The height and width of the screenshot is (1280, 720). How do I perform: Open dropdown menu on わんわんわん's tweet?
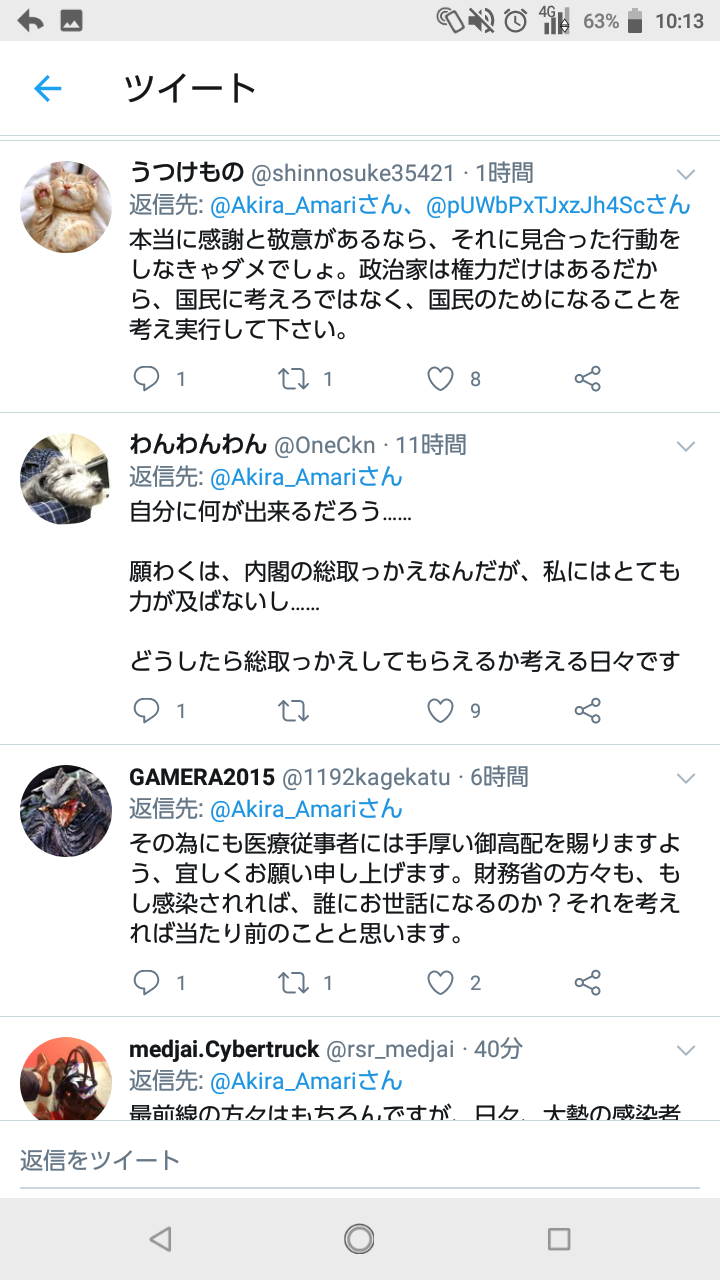(x=685, y=446)
